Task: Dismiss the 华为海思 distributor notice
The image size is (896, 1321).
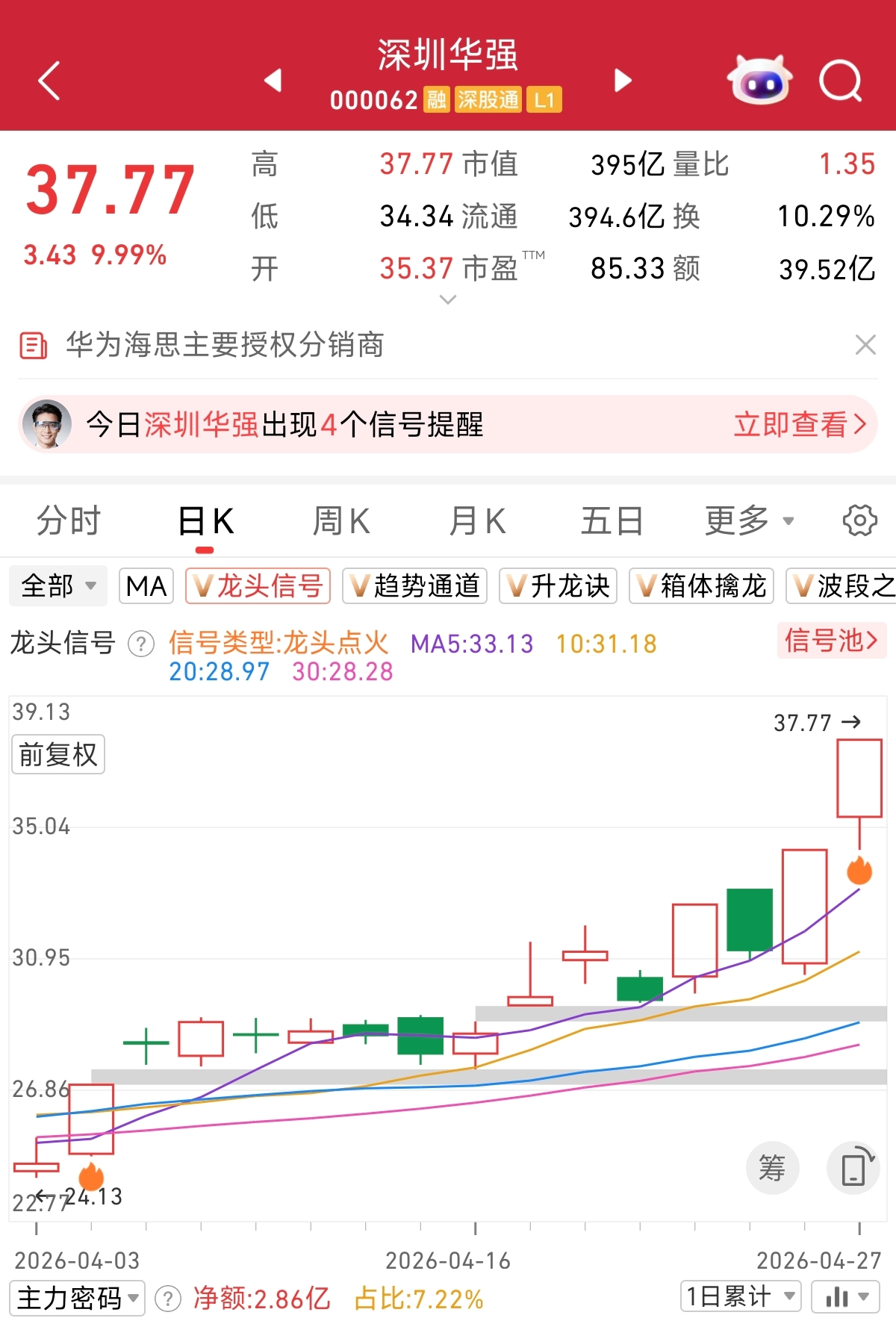Action: tap(865, 345)
